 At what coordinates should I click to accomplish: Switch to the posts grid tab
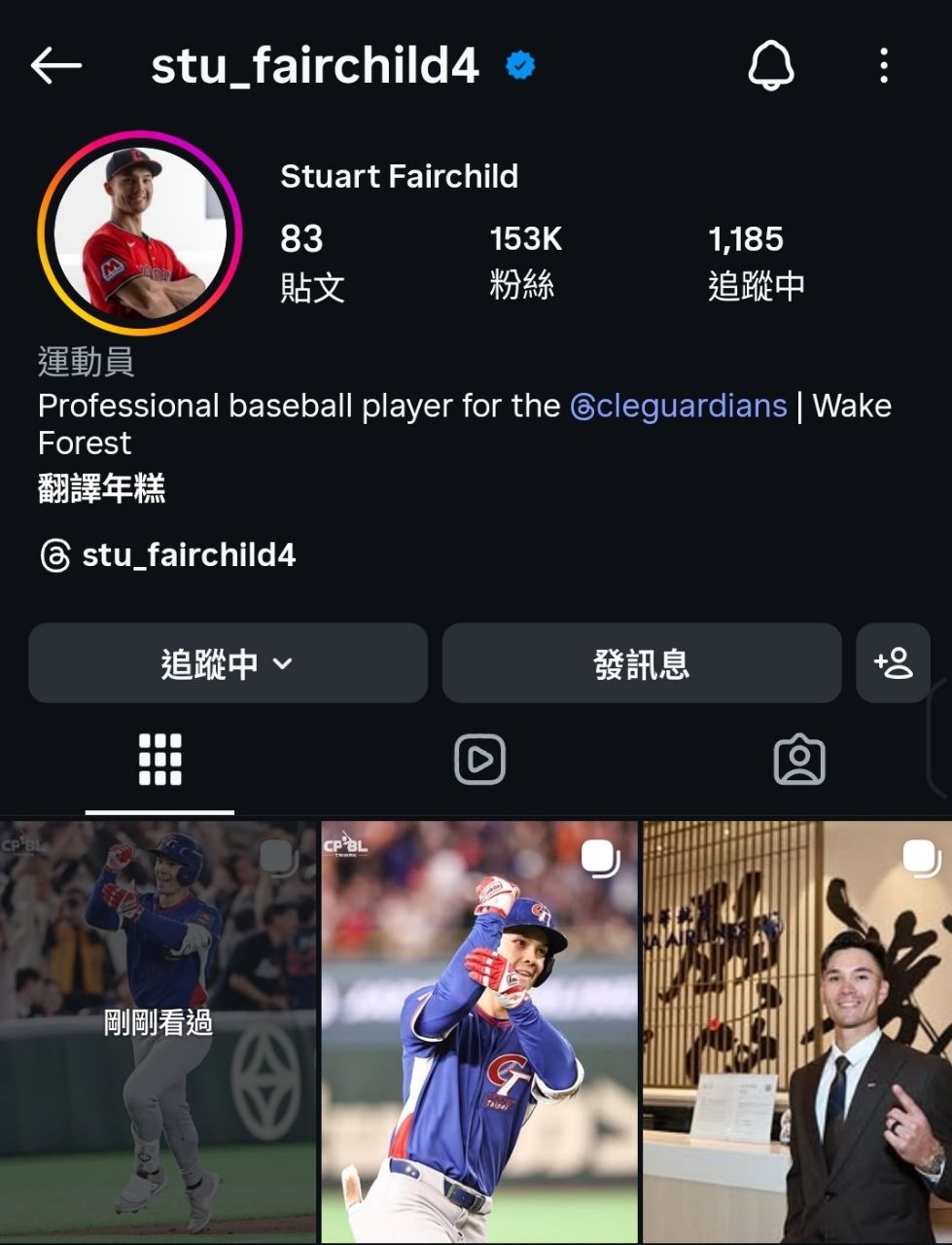point(159,759)
